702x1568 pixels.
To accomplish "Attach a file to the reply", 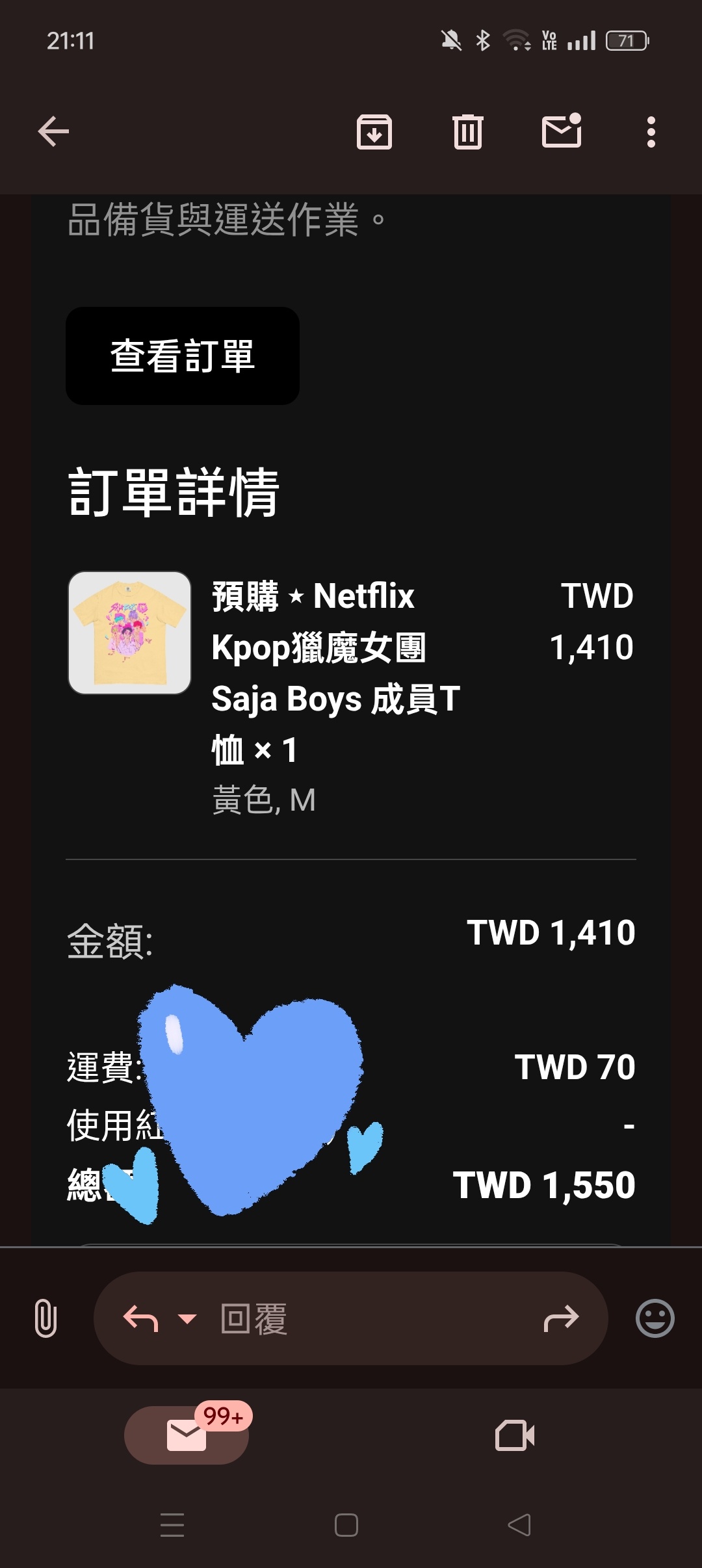I will [x=45, y=1318].
